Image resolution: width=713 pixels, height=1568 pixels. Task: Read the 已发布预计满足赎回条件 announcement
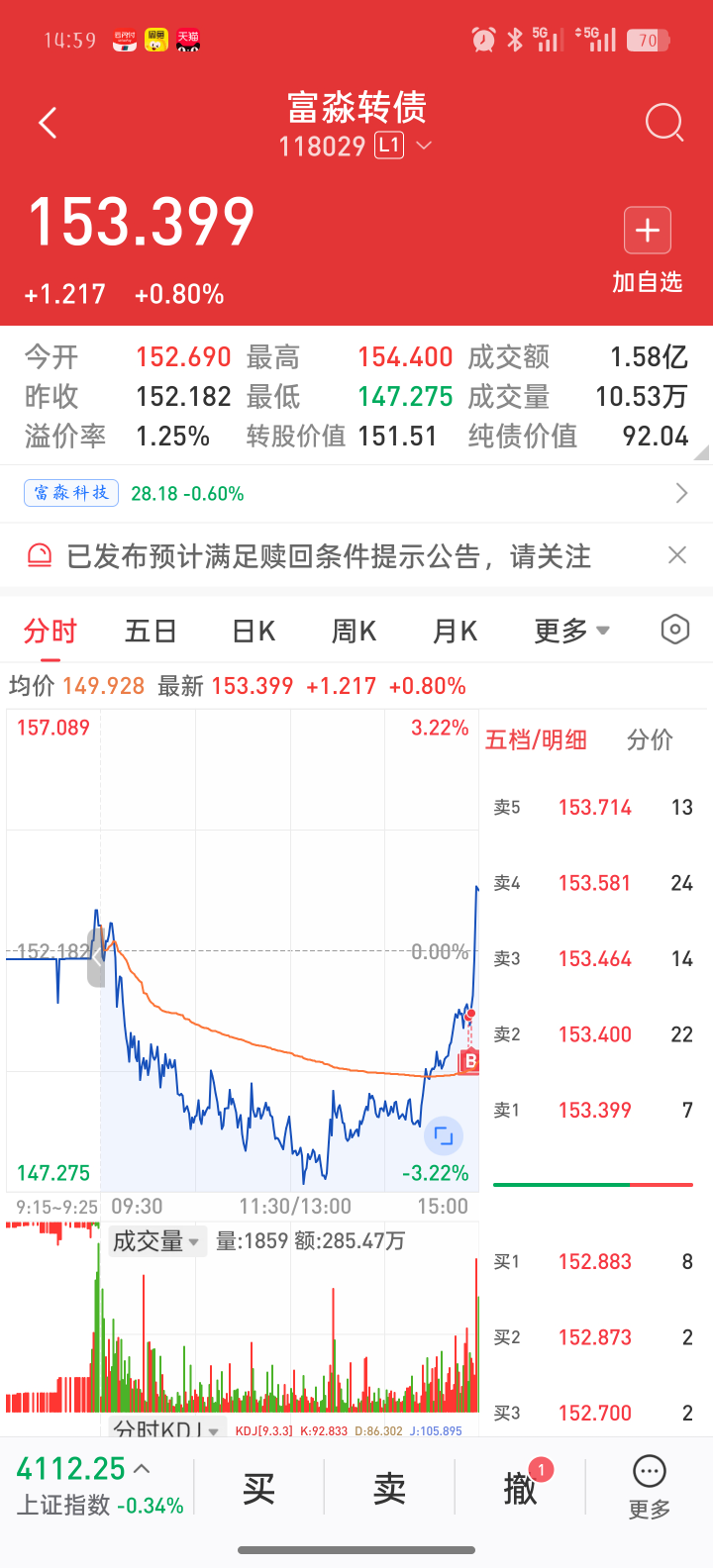click(x=327, y=556)
